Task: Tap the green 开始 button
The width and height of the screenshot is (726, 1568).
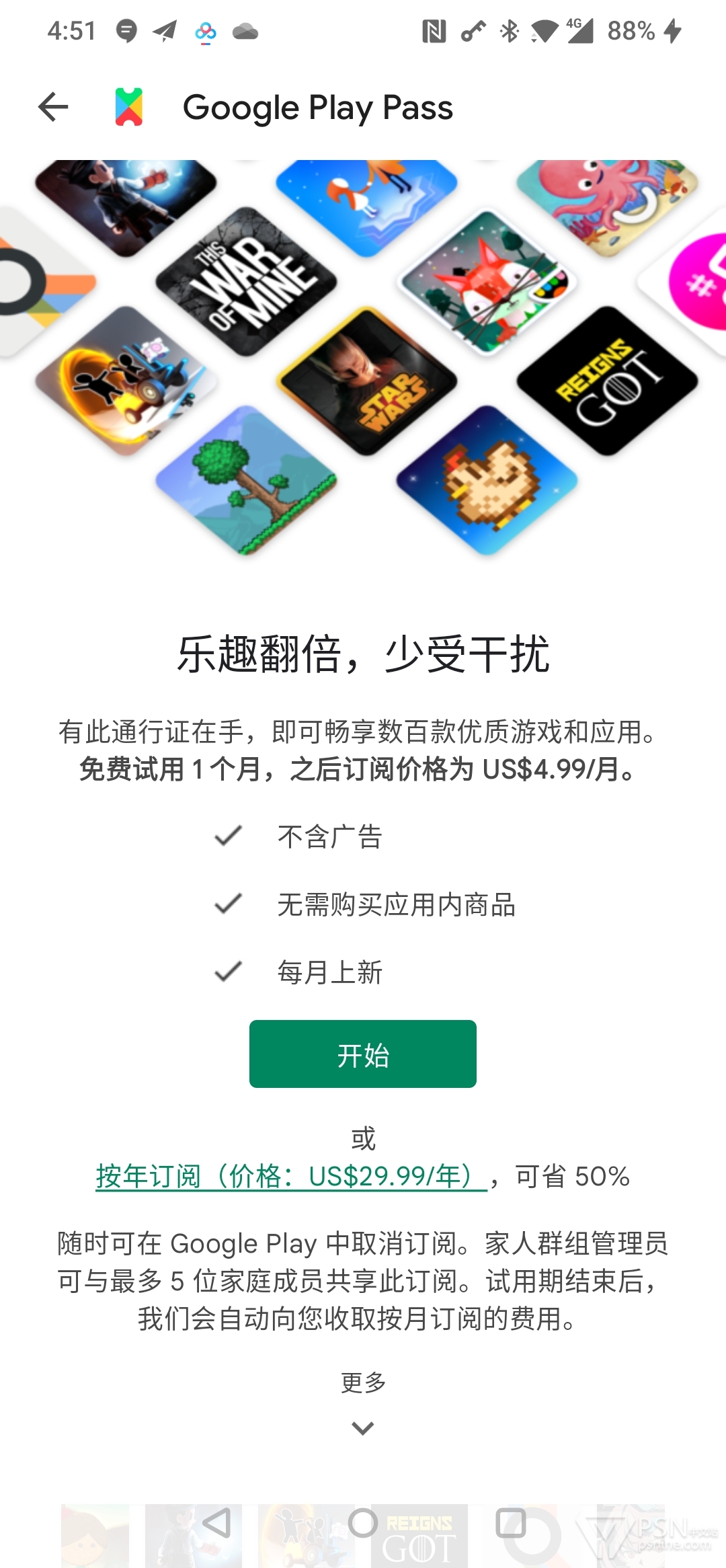Action: click(x=363, y=1054)
